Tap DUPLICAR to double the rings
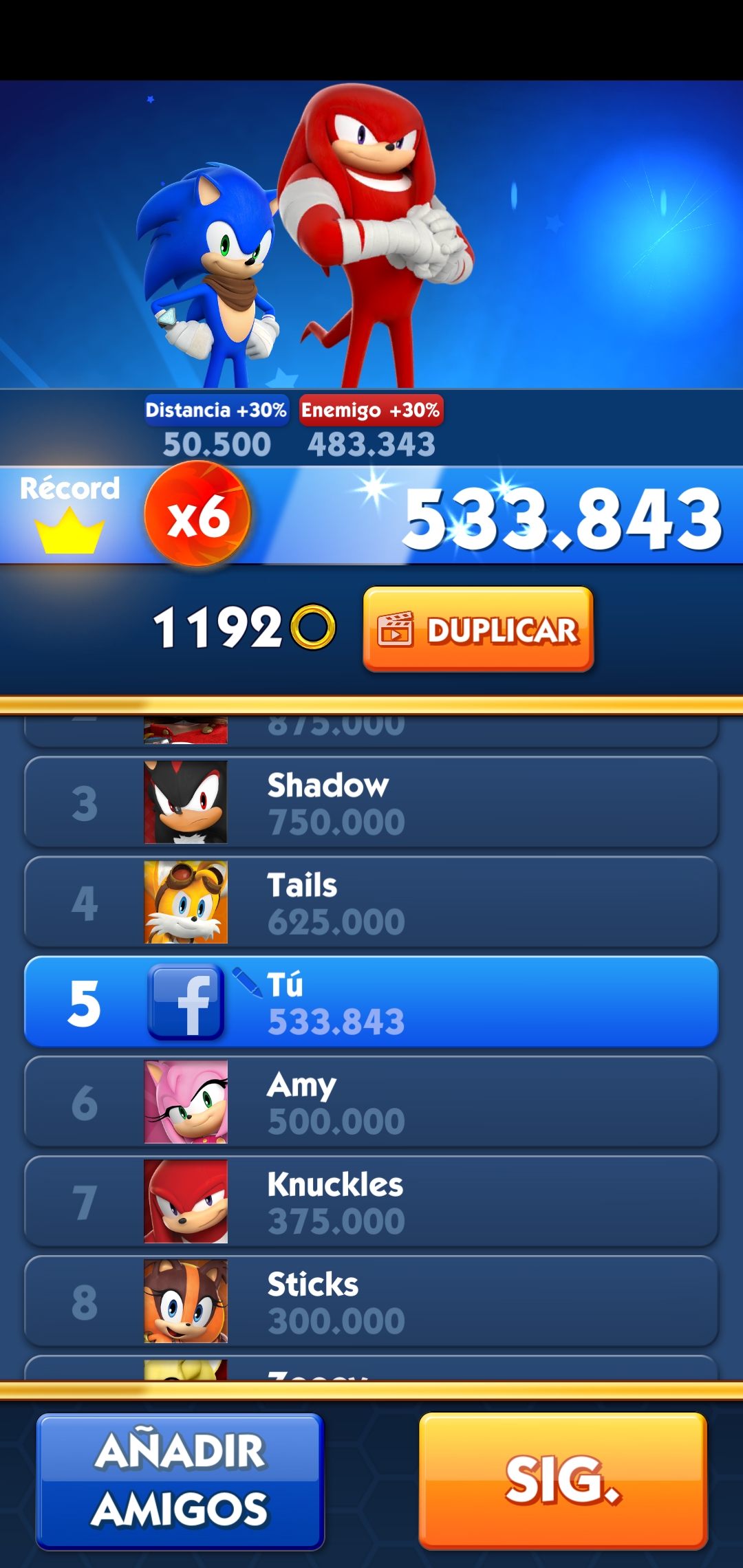This screenshot has height=1568, width=743. click(478, 629)
